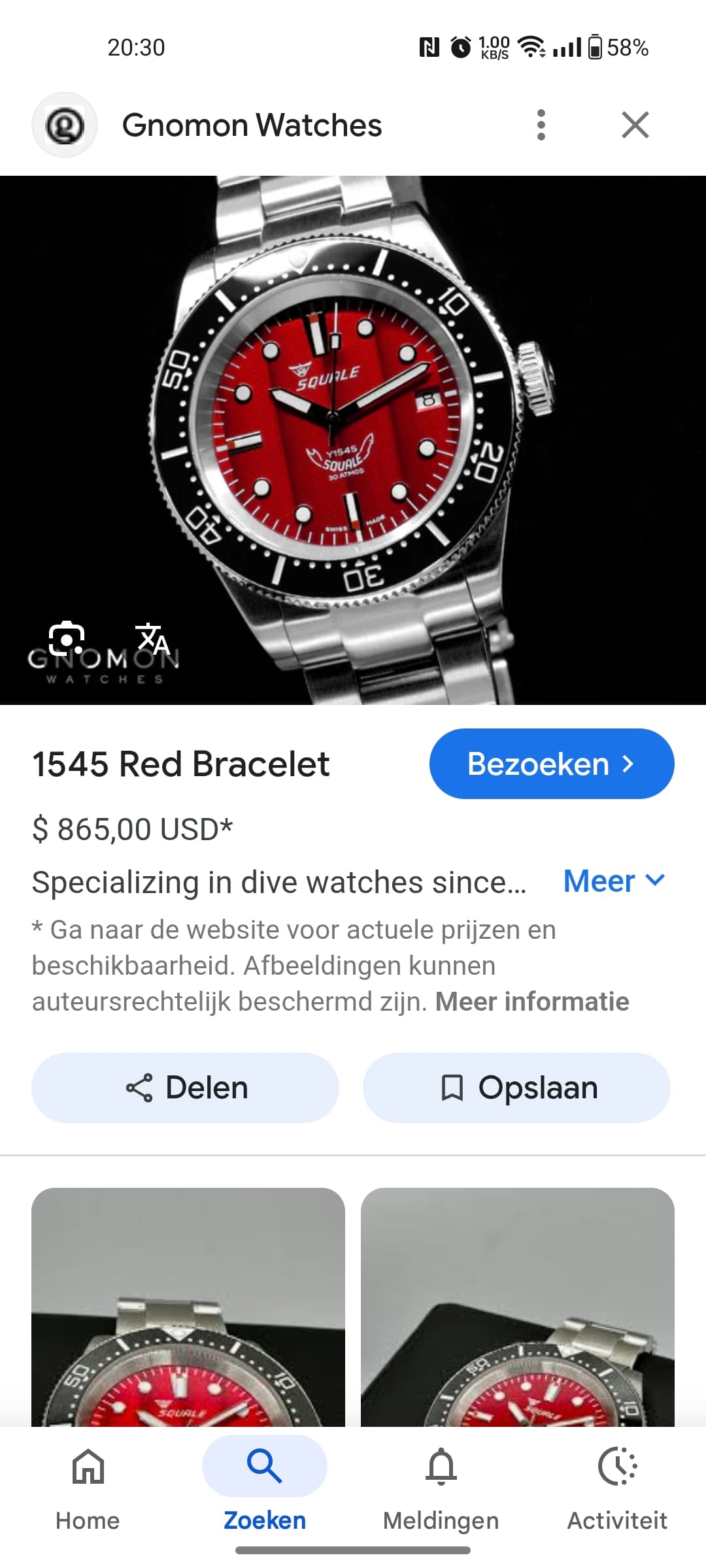The height and width of the screenshot is (1568, 706).
Task: Open the left related red watch image
Action: [x=188, y=1307]
